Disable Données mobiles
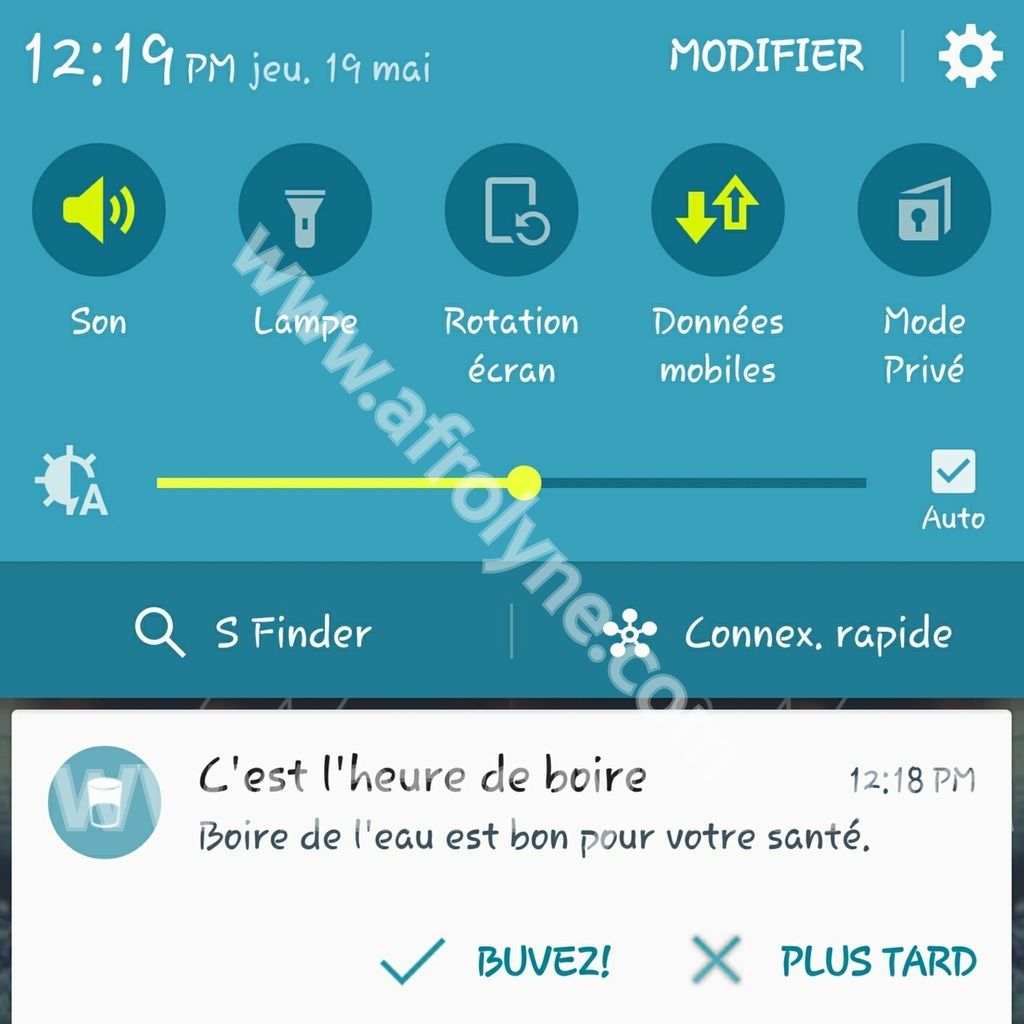The image size is (1024, 1024). (717, 211)
